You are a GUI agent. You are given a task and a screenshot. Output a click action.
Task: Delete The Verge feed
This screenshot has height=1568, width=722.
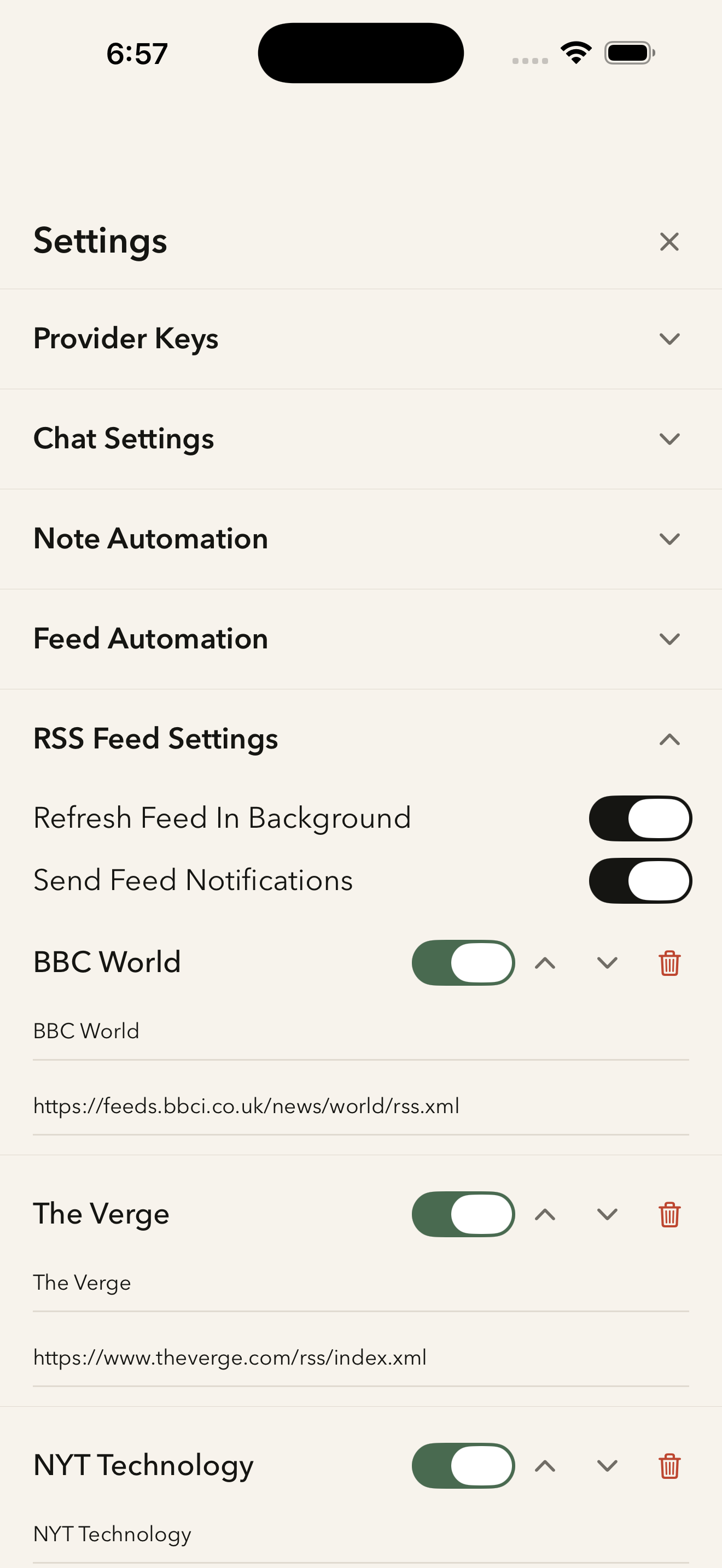coord(669,1214)
